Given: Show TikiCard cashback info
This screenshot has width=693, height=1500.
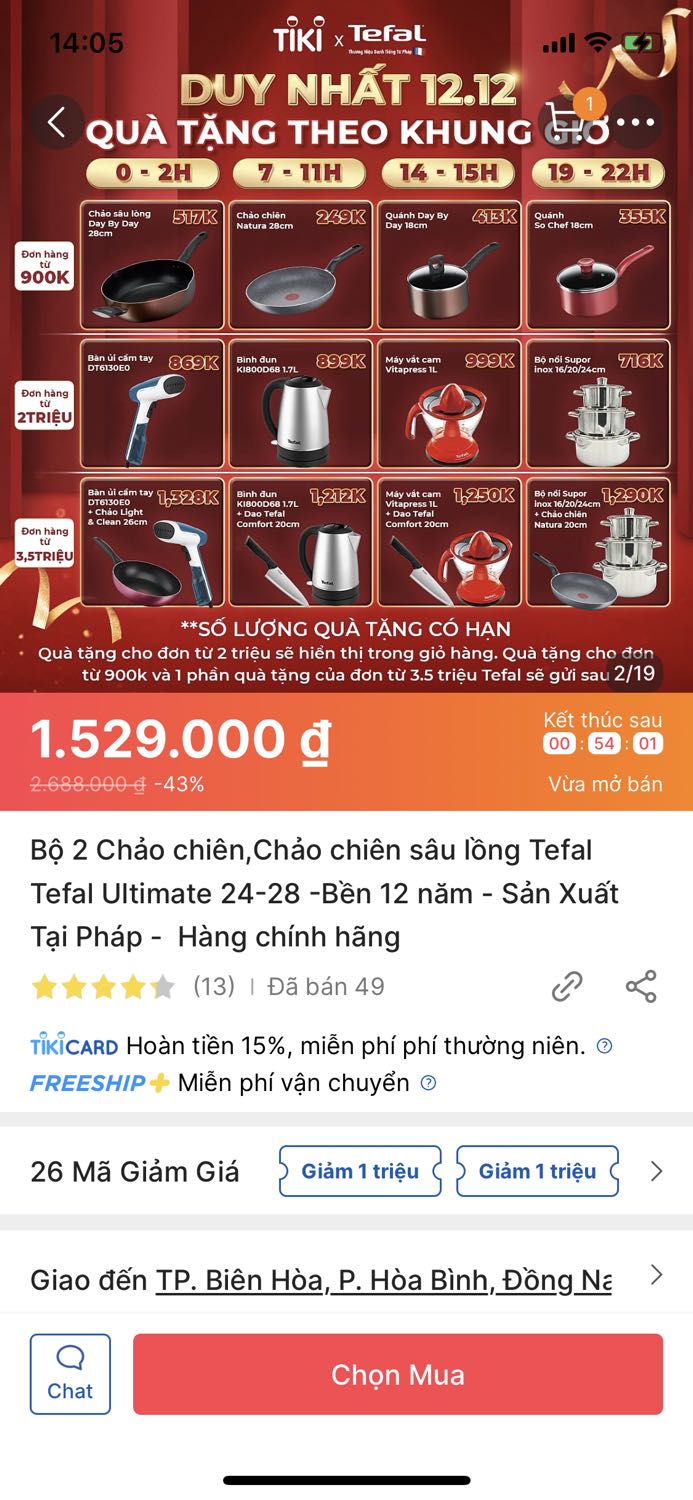Looking at the screenshot, I should tap(604, 1046).
